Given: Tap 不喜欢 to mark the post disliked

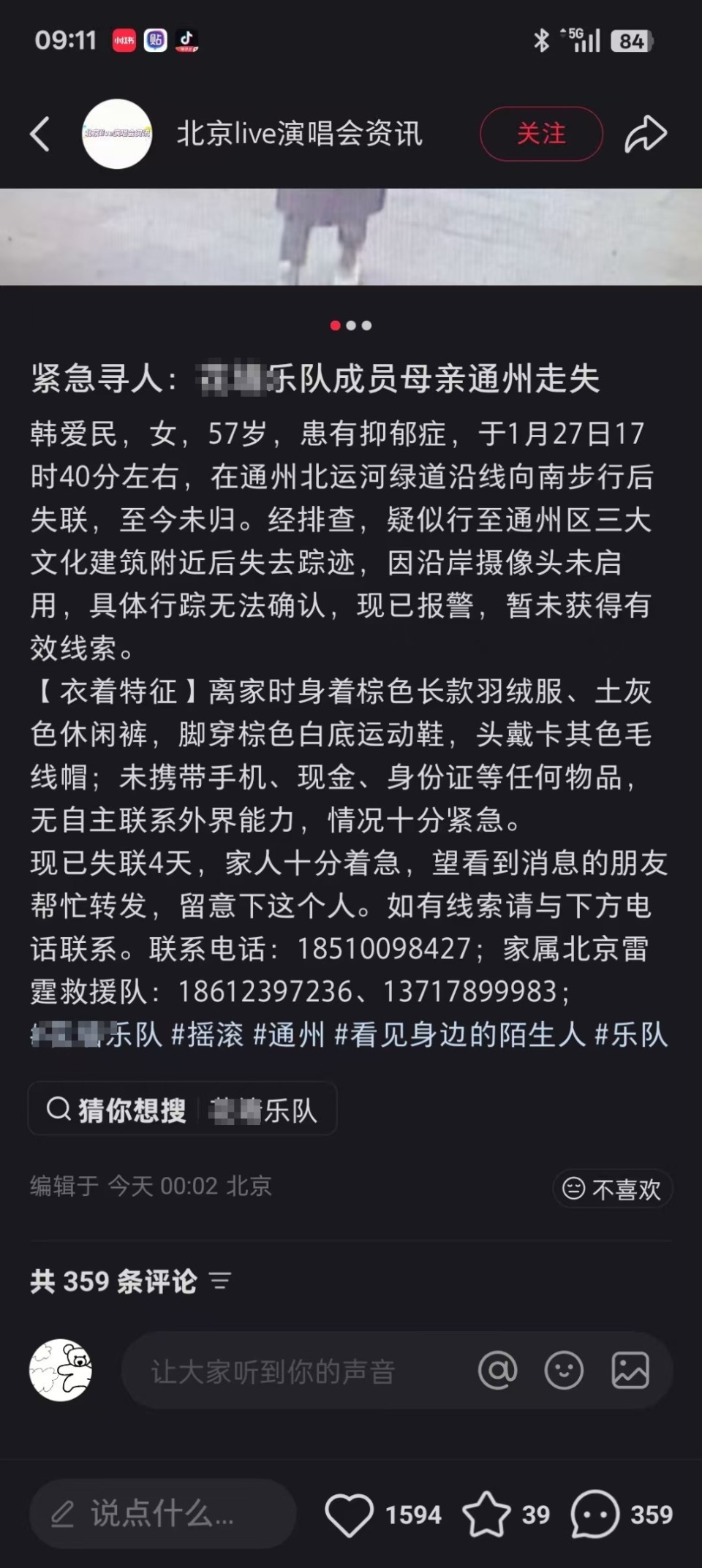Looking at the screenshot, I should pyautogui.click(x=613, y=1189).
